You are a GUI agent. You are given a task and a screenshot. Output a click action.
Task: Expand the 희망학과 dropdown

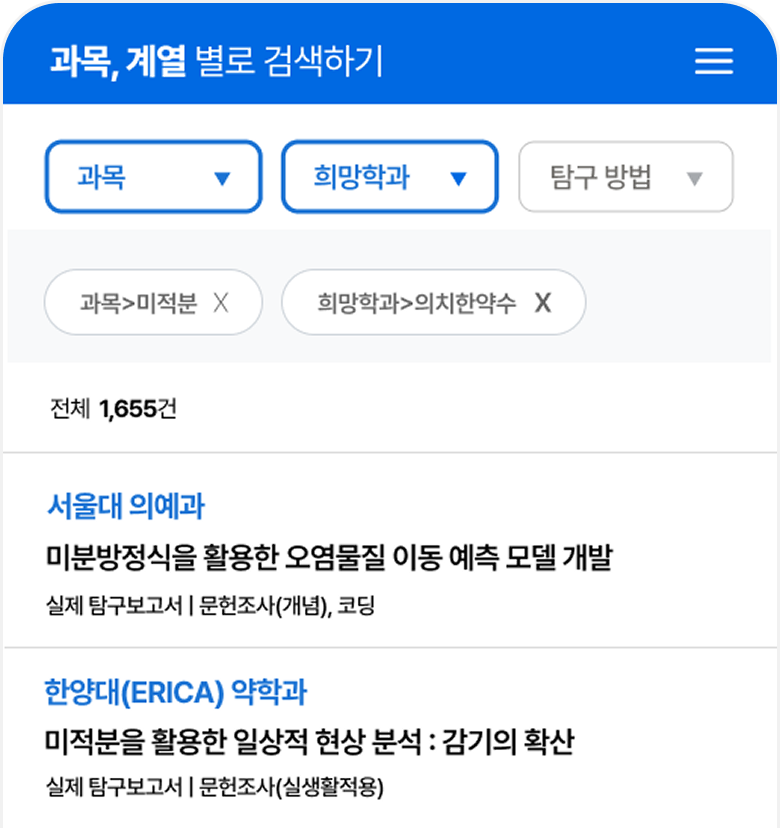pyautogui.click(x=389, y=177)
